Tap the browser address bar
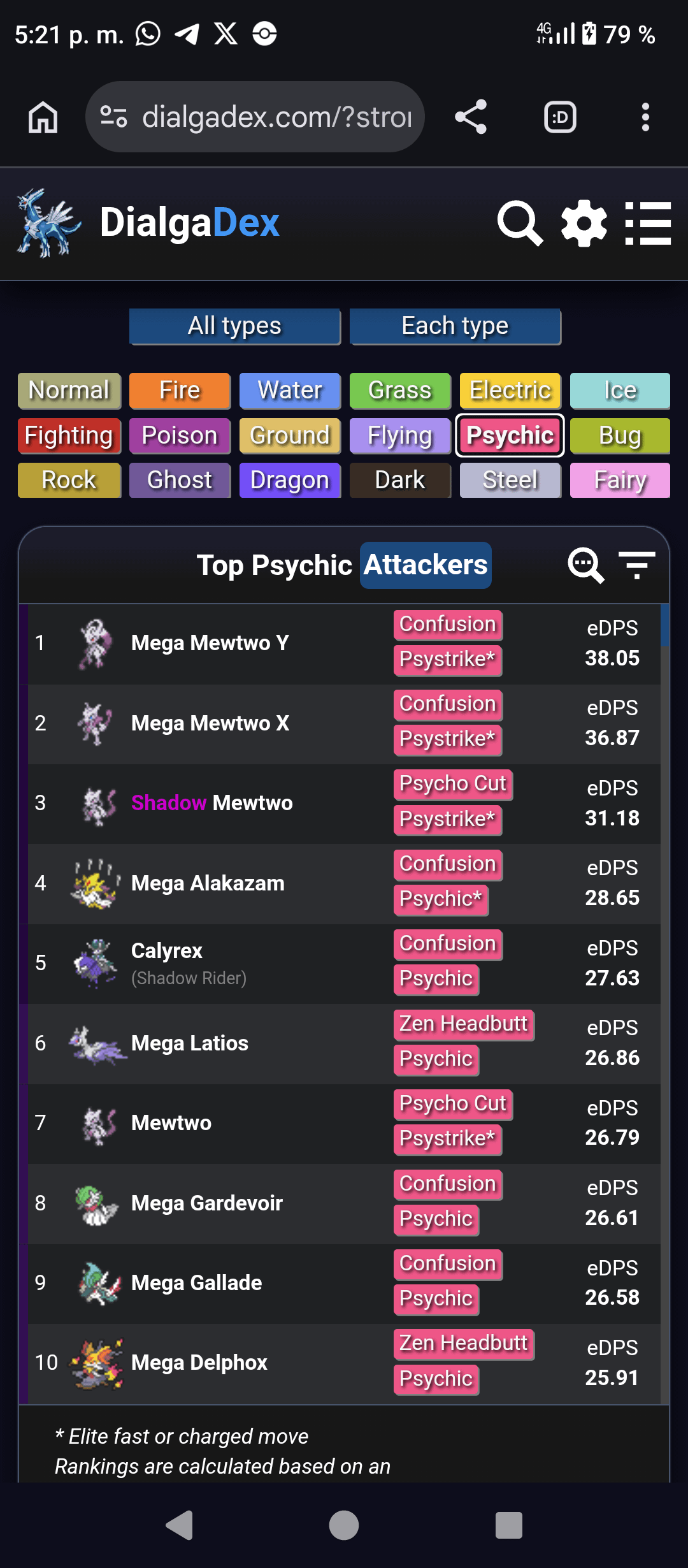Viewport: 688px width, 1568px height. (255, 117)
